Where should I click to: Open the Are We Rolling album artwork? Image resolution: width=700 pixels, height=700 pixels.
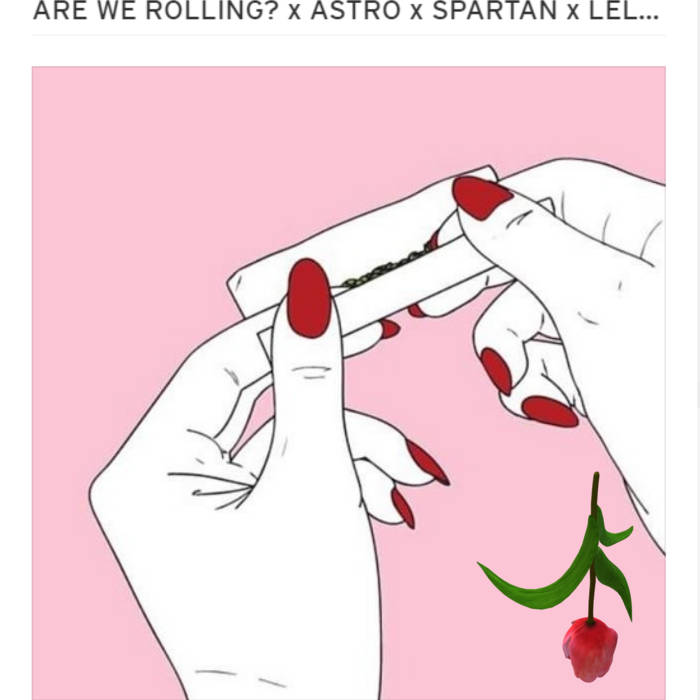click(x=348, y=382)
